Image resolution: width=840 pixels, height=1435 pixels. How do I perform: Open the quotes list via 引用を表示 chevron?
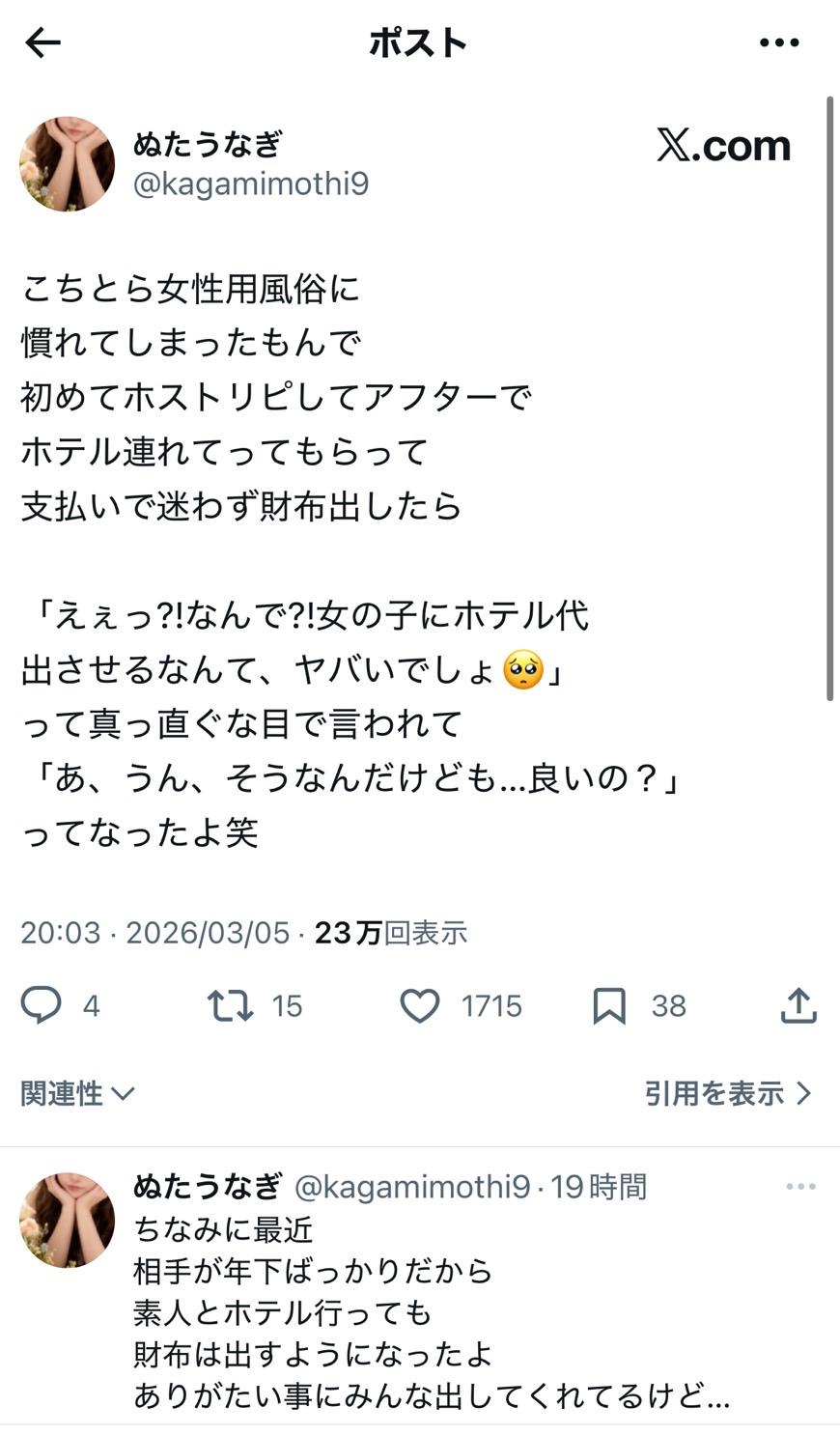pyautogui.click(x=729, y=1092)
